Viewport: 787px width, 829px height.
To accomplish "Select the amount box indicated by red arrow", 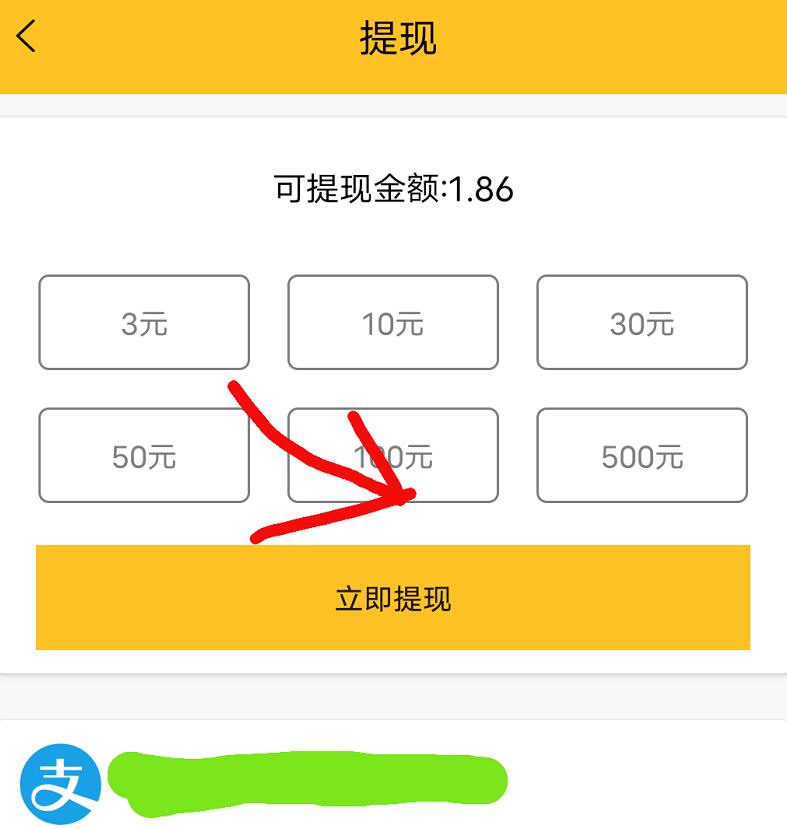I will point(393,456).
